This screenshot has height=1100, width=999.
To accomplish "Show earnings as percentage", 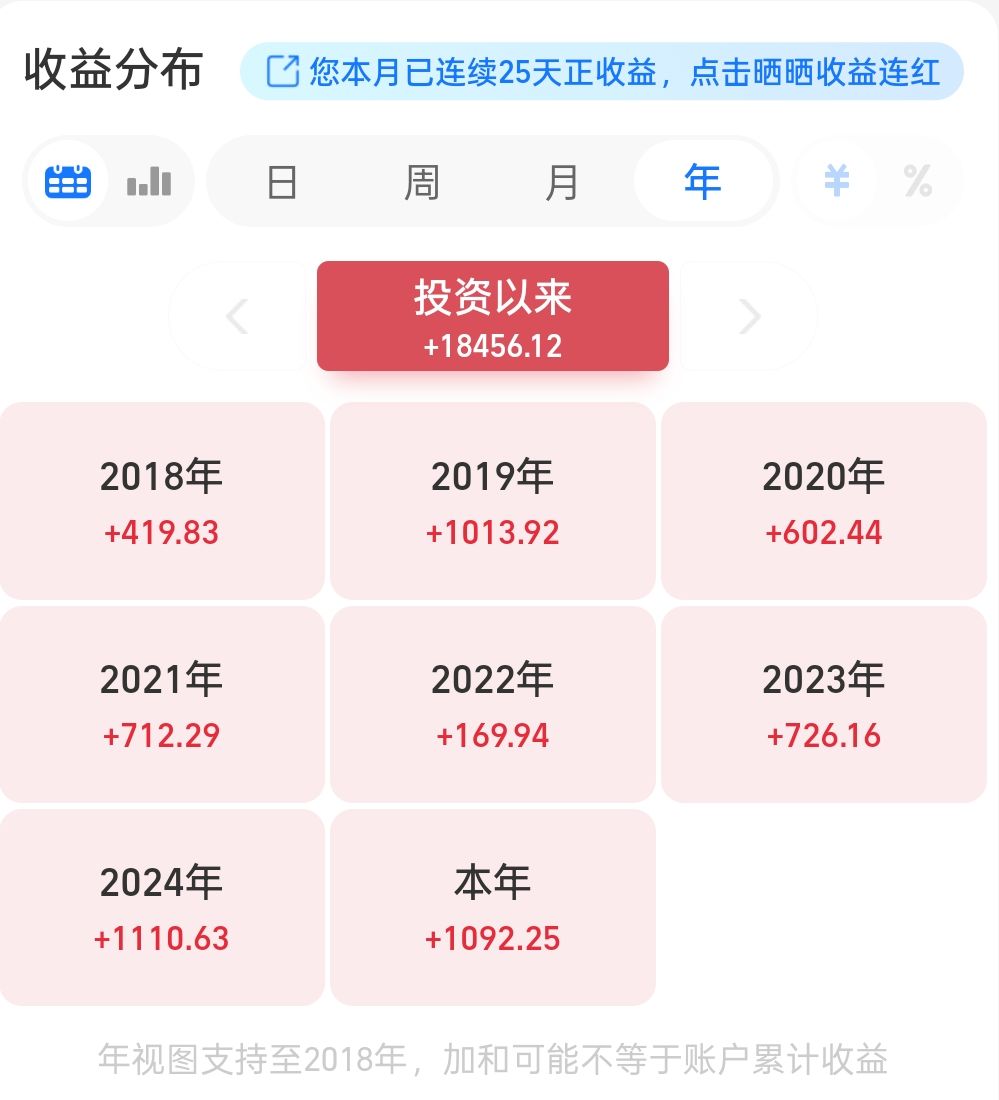I will [x=917, y=182].
